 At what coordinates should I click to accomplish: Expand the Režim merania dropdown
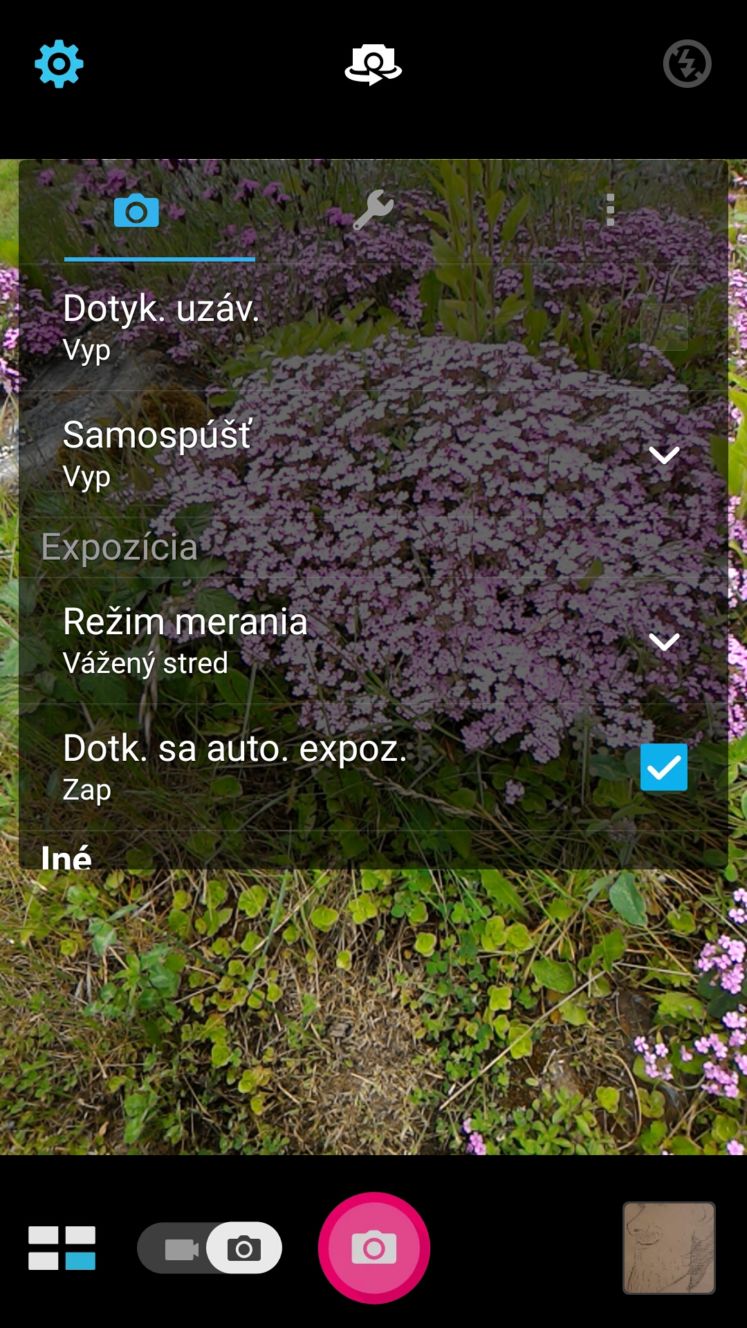(x=664, y=641)
